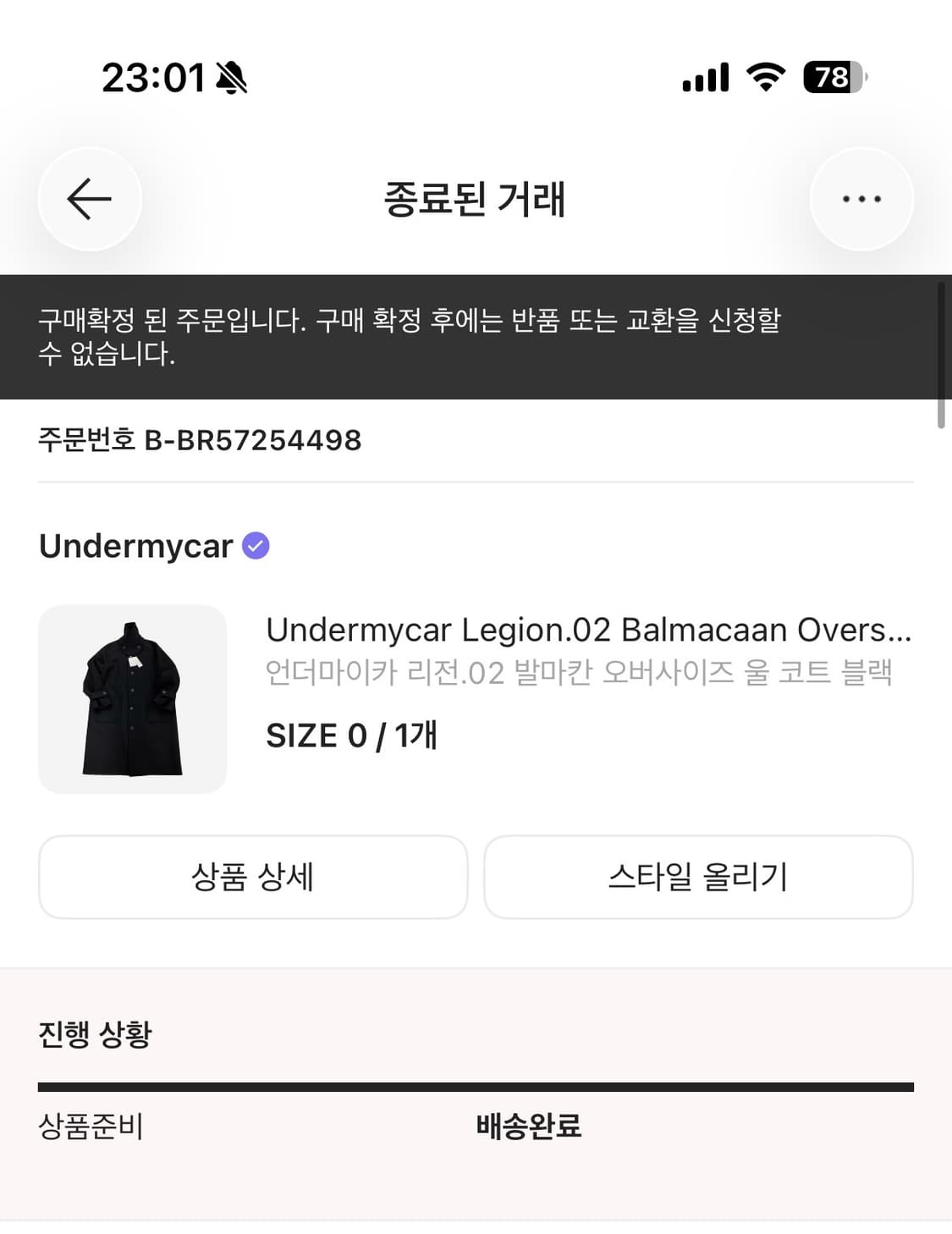The height and width of the screenshot is (1234, 952).
Task: Open the more options three-dot menu
Action: coord(861,199)
